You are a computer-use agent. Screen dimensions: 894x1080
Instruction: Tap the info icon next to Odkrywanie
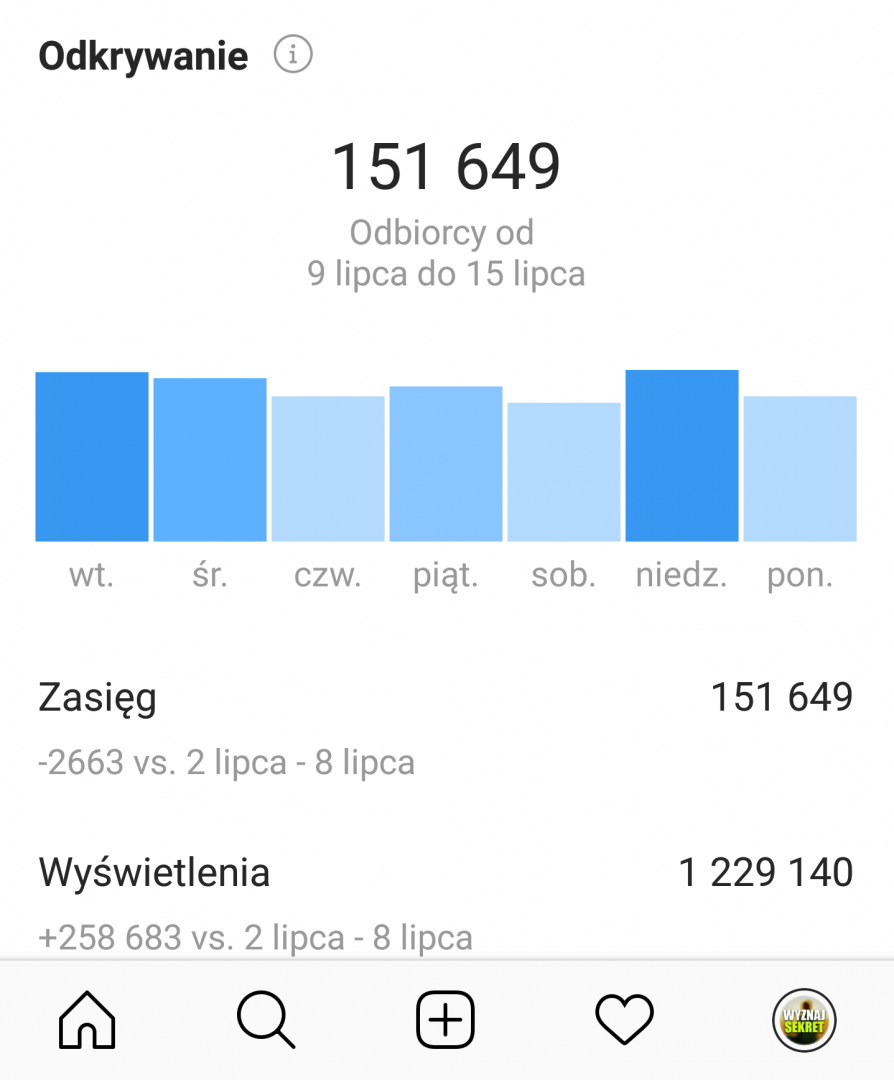[291, 56]
